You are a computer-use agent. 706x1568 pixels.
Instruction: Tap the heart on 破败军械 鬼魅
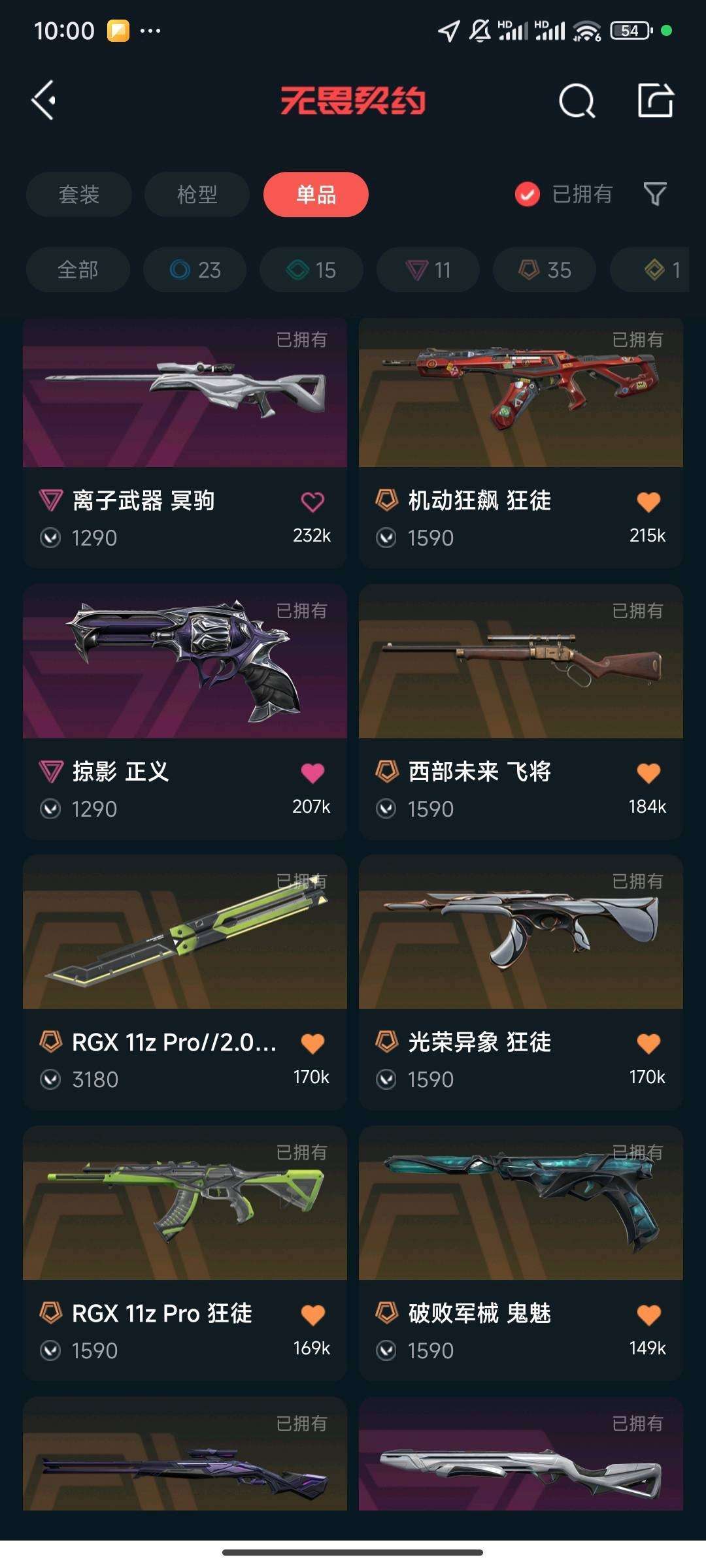[x=648, y=1315]
